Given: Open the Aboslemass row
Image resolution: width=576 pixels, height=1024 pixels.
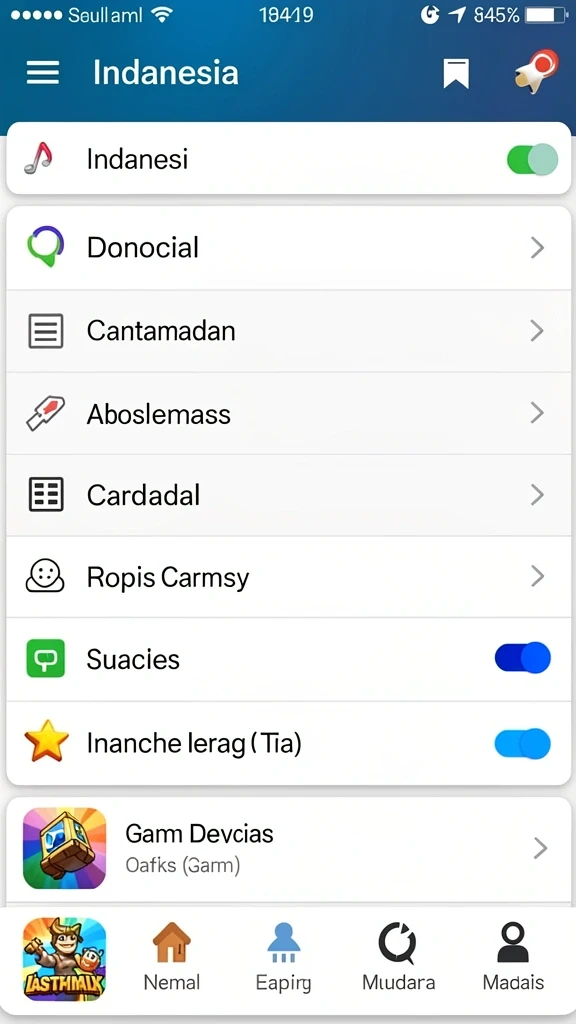Looking at the screenshot, I should pos(289,413).
